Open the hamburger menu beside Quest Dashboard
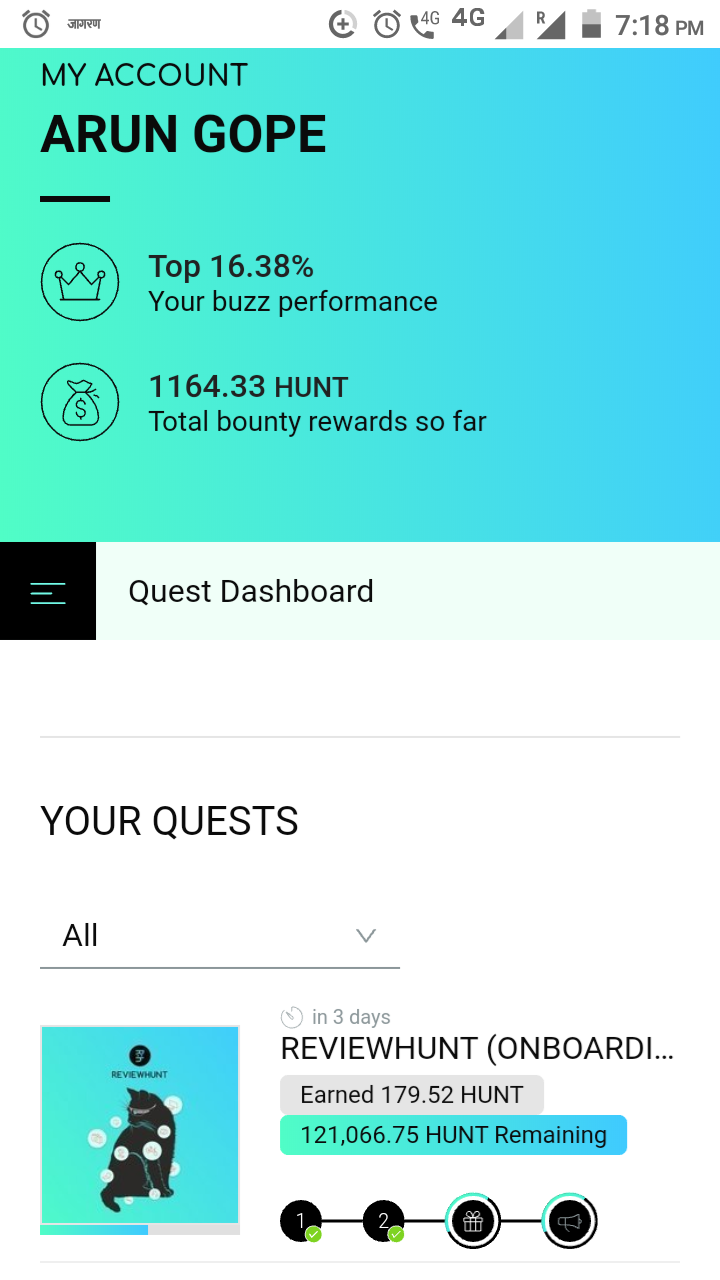The height and width of the screenshot is (1280, 720). [48, 592]
